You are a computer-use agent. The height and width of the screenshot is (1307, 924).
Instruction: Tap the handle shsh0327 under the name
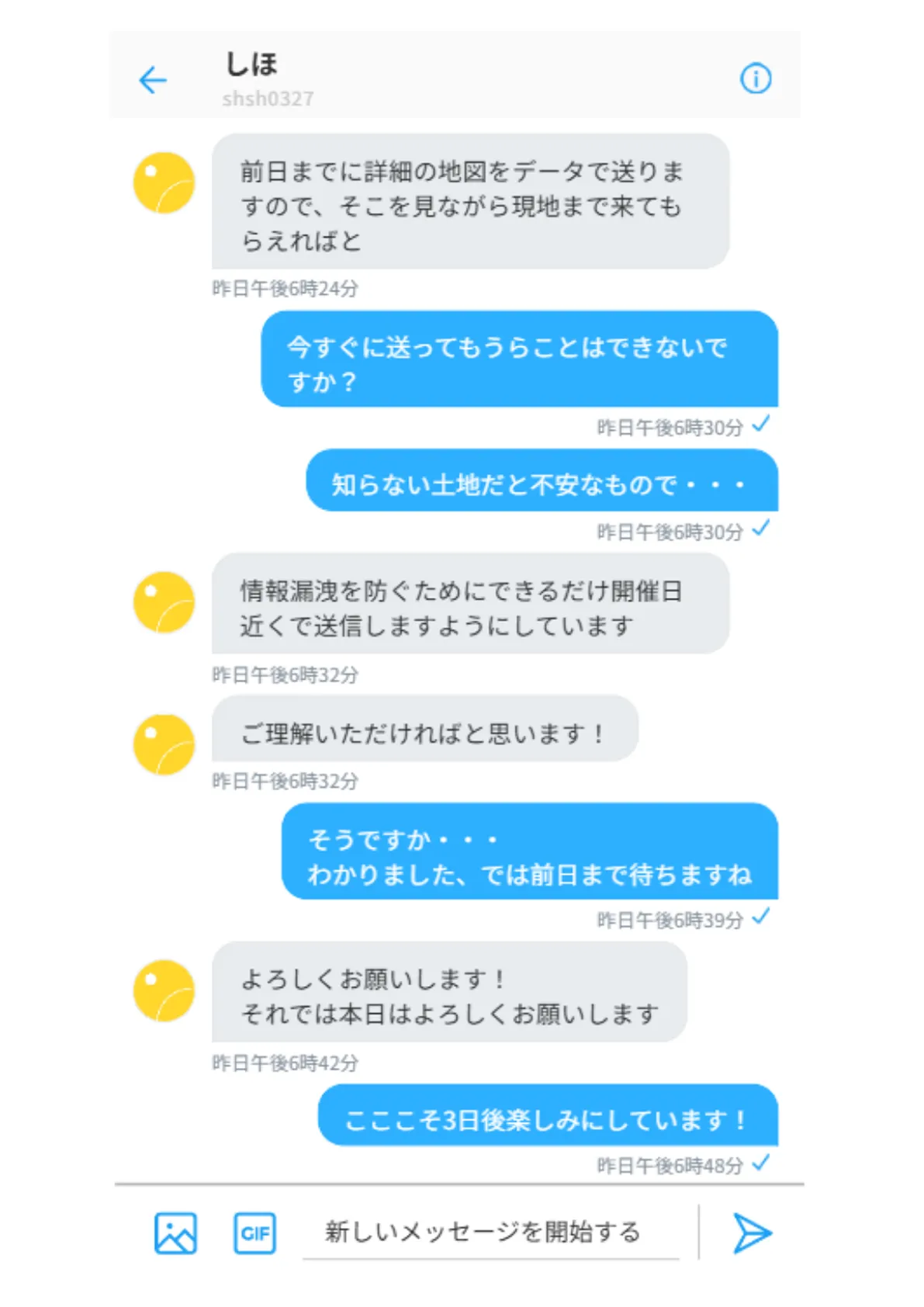click(x=267, y=98)
